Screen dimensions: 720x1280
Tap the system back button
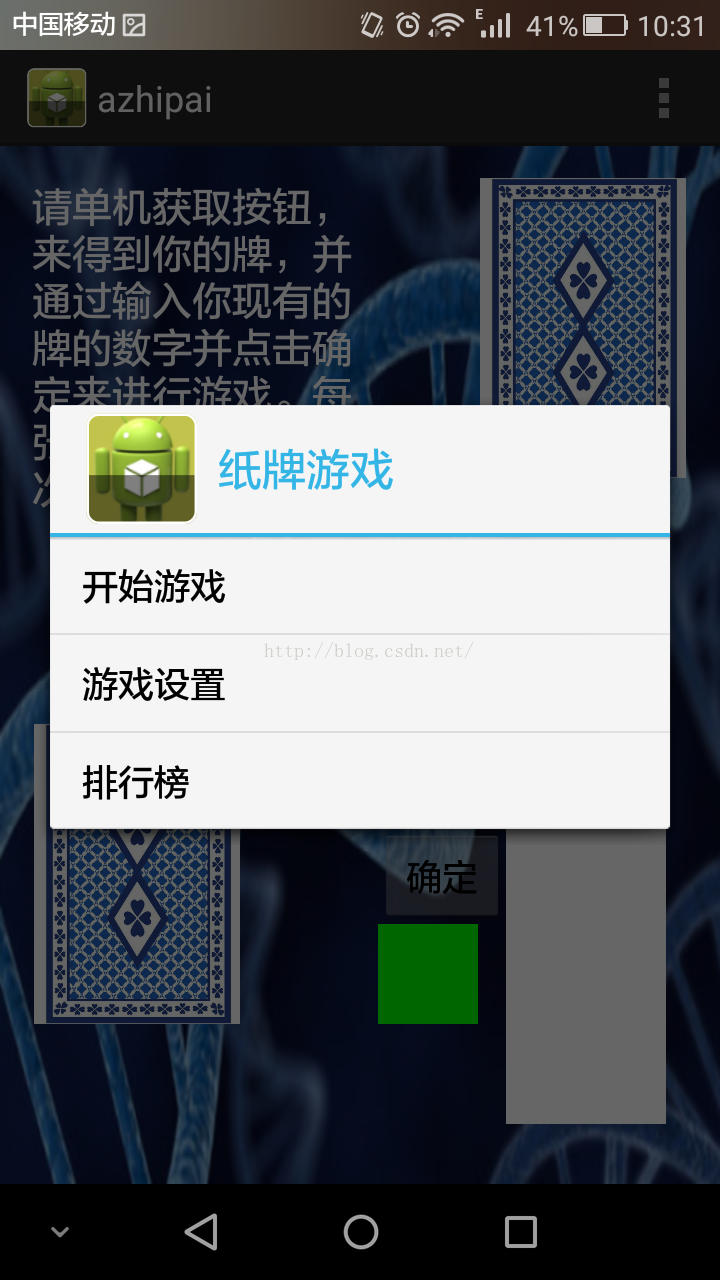201,1232
